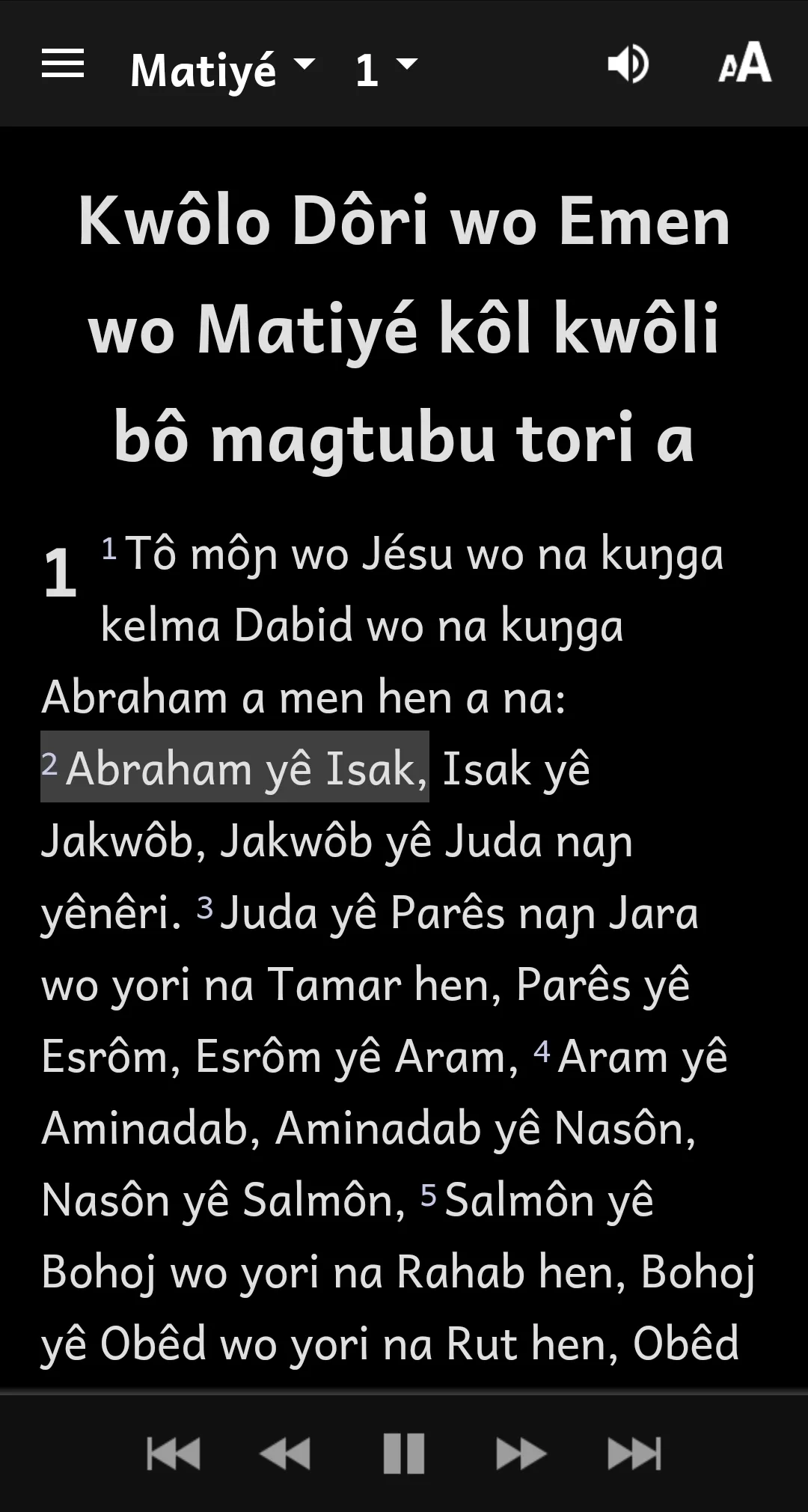
Task: Open the chapter 1 selector dropdown
Action: 385,70
